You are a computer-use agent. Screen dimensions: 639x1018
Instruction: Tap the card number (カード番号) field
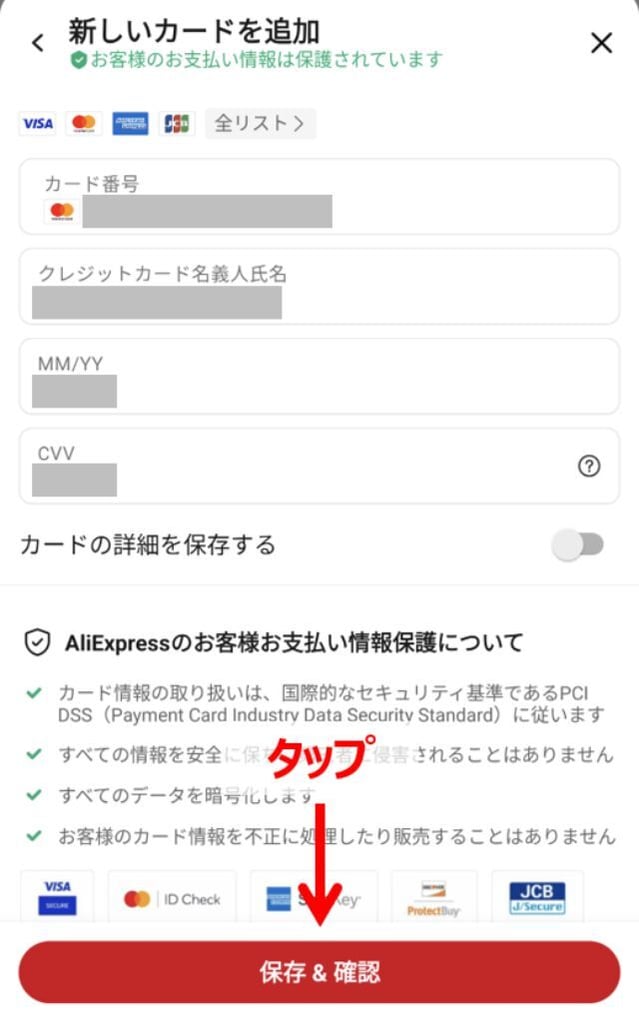[x=318, y=197]
